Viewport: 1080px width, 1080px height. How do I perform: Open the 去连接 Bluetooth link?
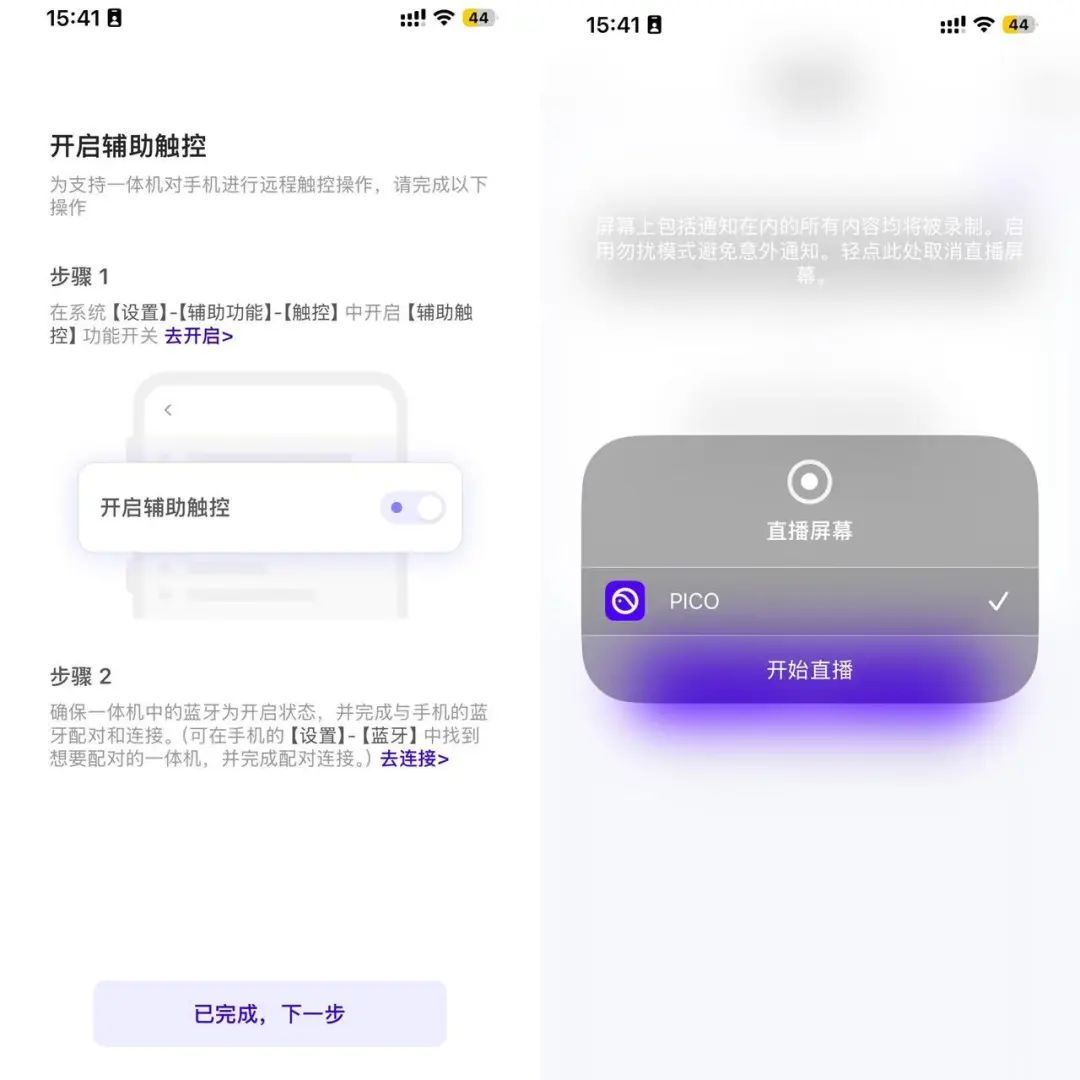[x=414, y=758]
